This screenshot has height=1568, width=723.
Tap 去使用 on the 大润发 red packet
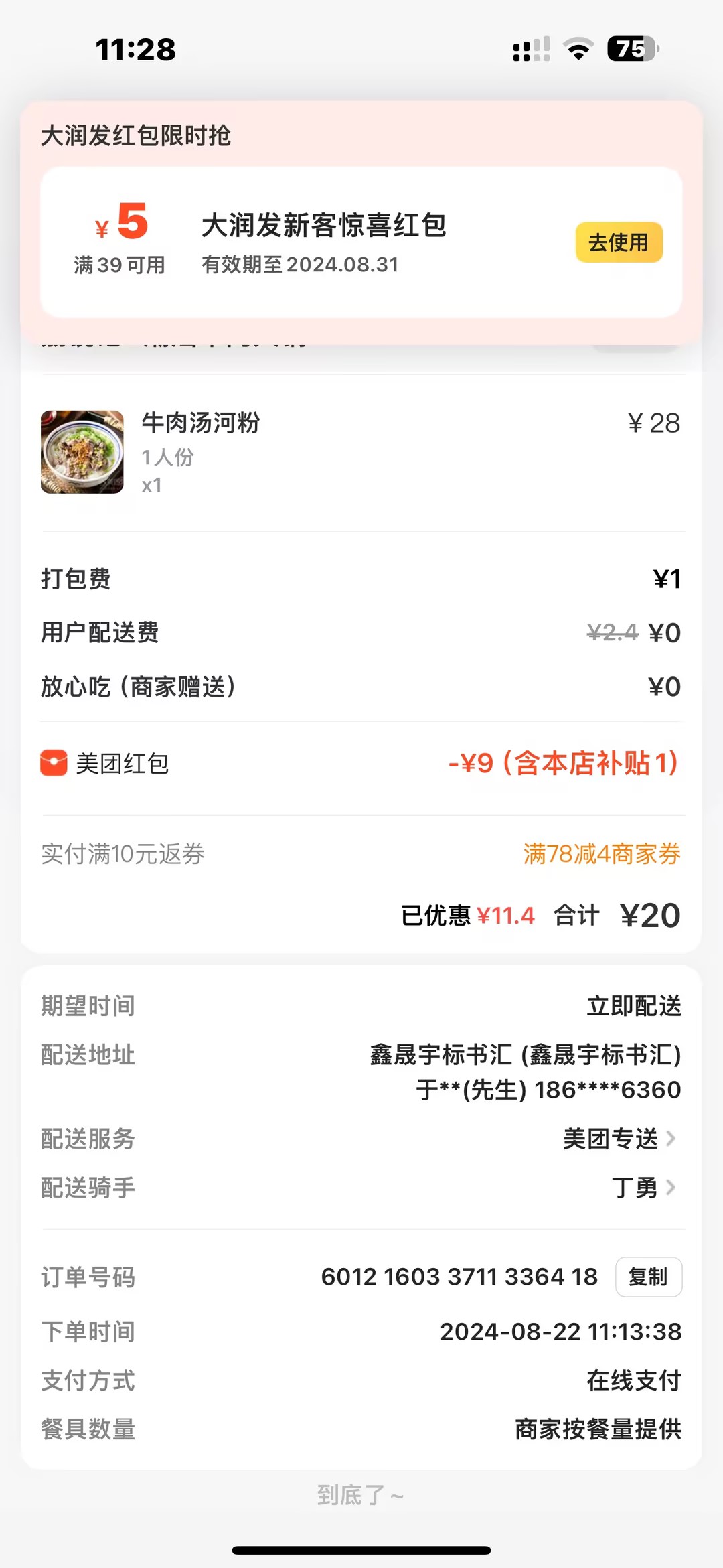[x=619, y=242]
